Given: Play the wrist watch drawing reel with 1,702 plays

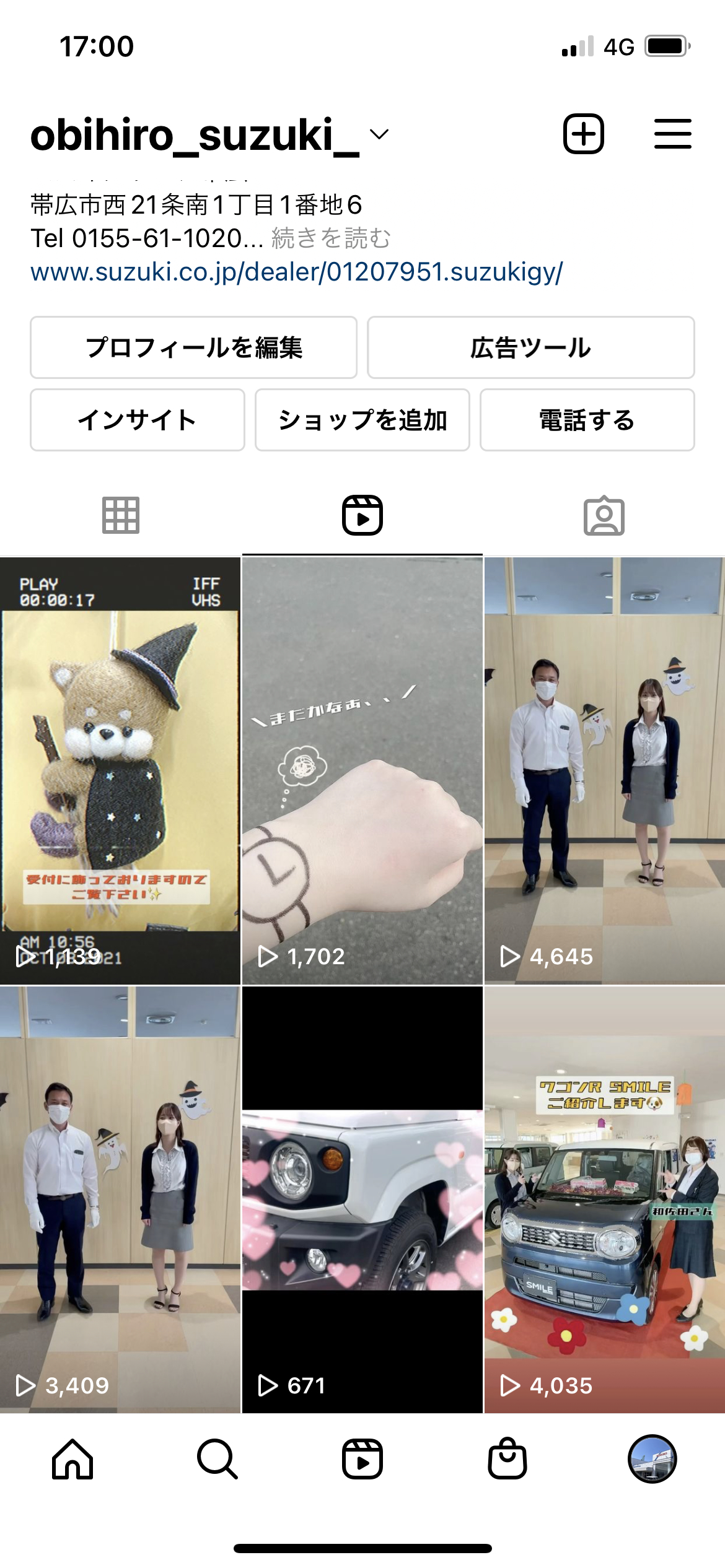Looking at the screenshot, I should coord(362,770).
